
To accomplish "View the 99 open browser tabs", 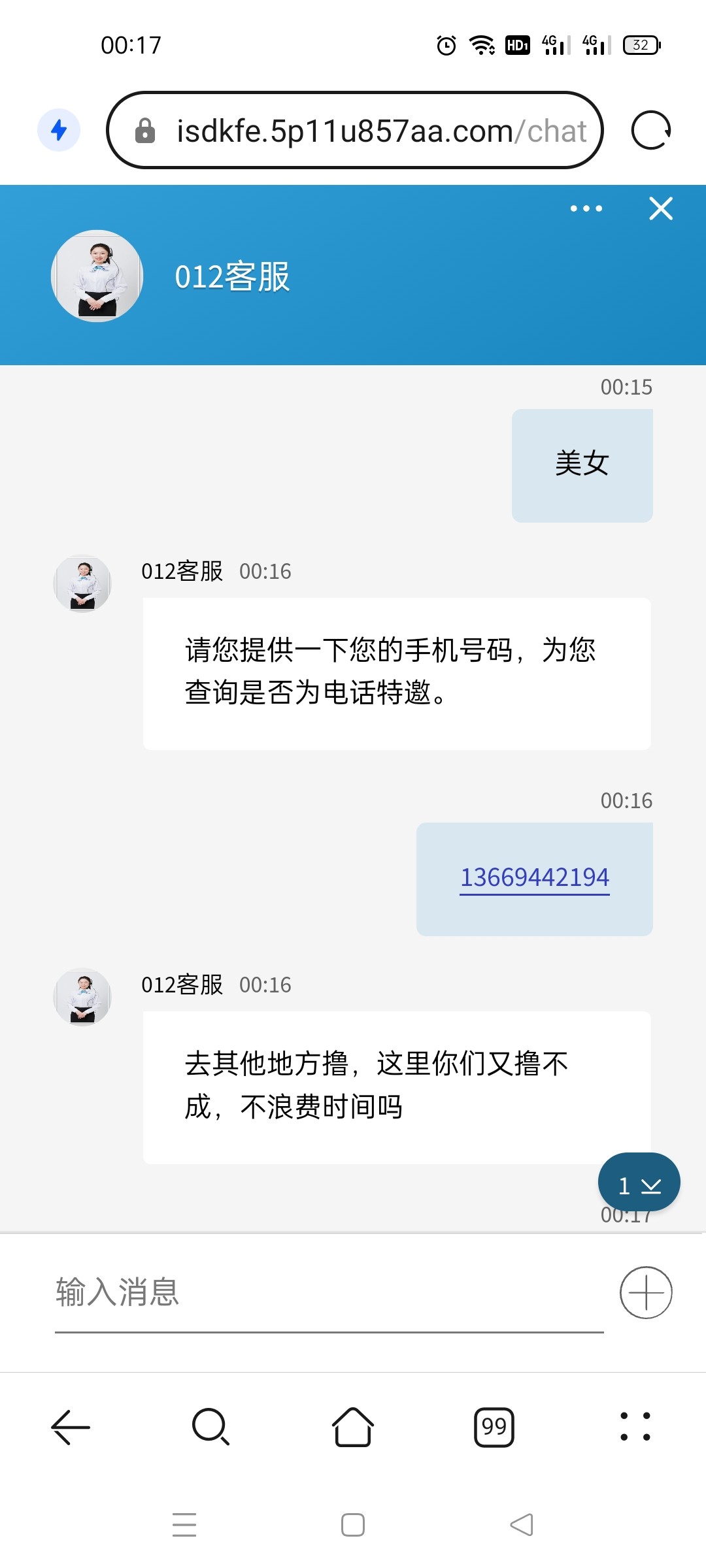I will 494,1427.
